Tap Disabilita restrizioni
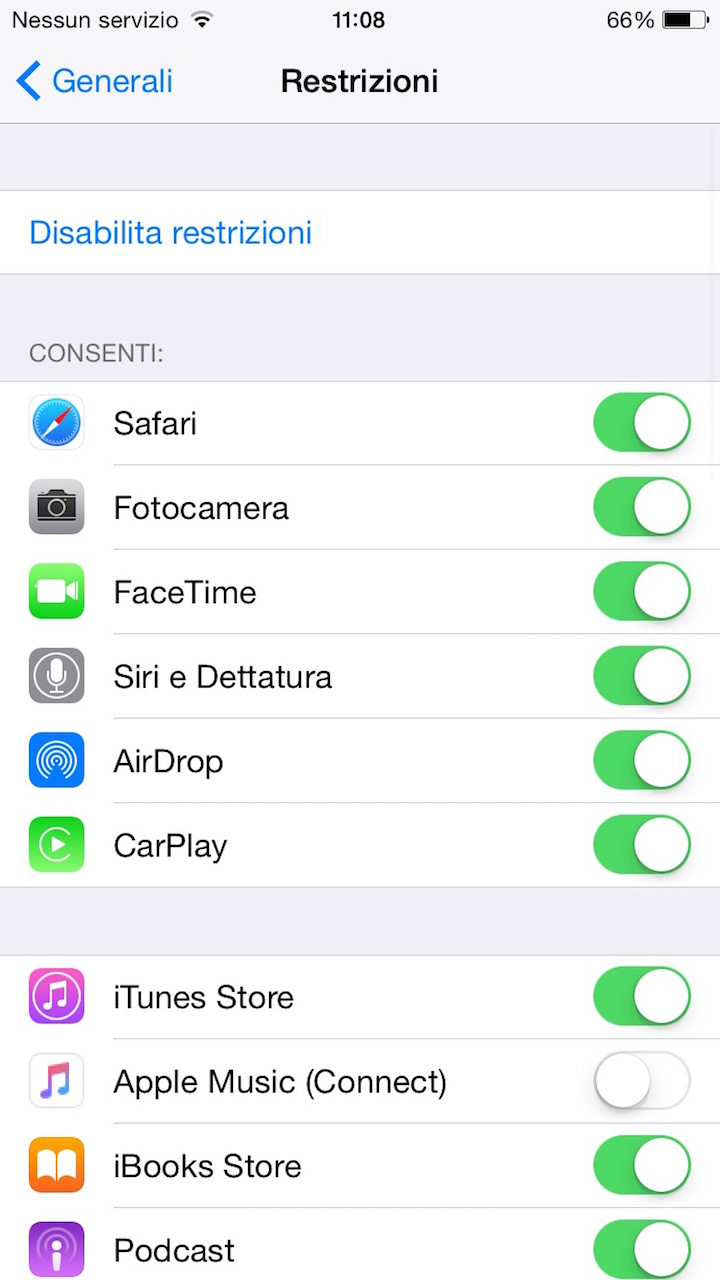The height and width of the screenshot is (1280, 720). [x=170, y=232]
